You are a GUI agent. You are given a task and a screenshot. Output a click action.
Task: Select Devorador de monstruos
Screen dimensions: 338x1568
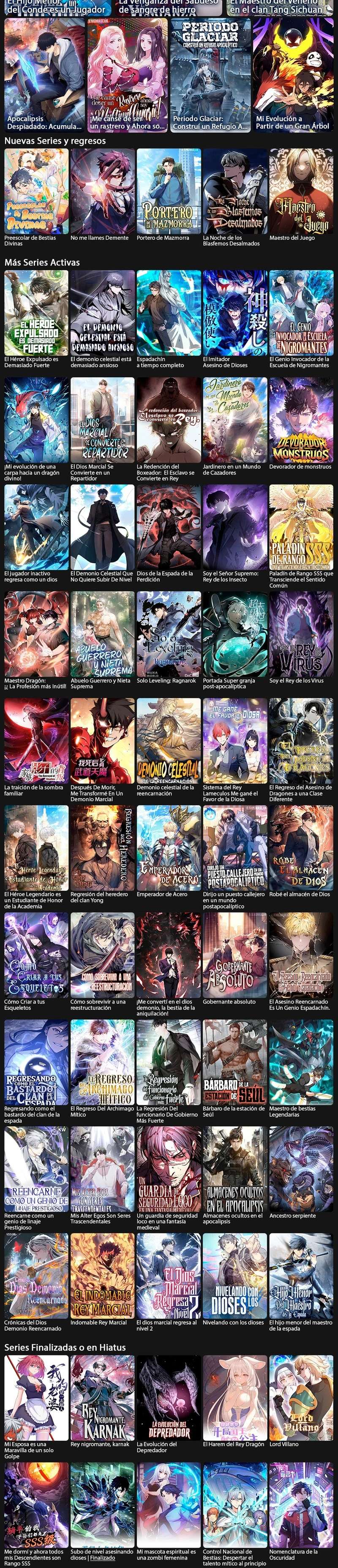point(301,420)
